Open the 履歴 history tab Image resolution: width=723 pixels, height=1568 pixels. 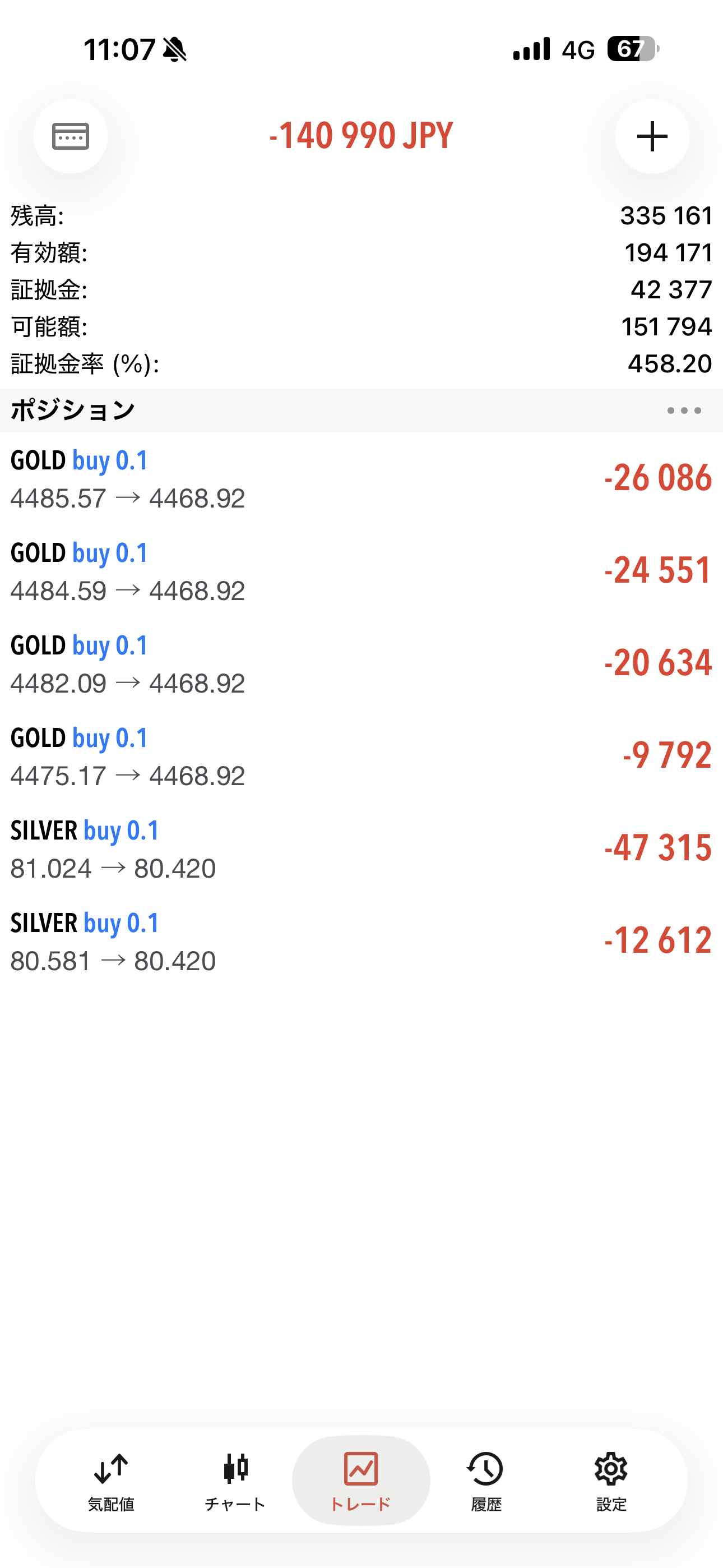point(486,1481)
